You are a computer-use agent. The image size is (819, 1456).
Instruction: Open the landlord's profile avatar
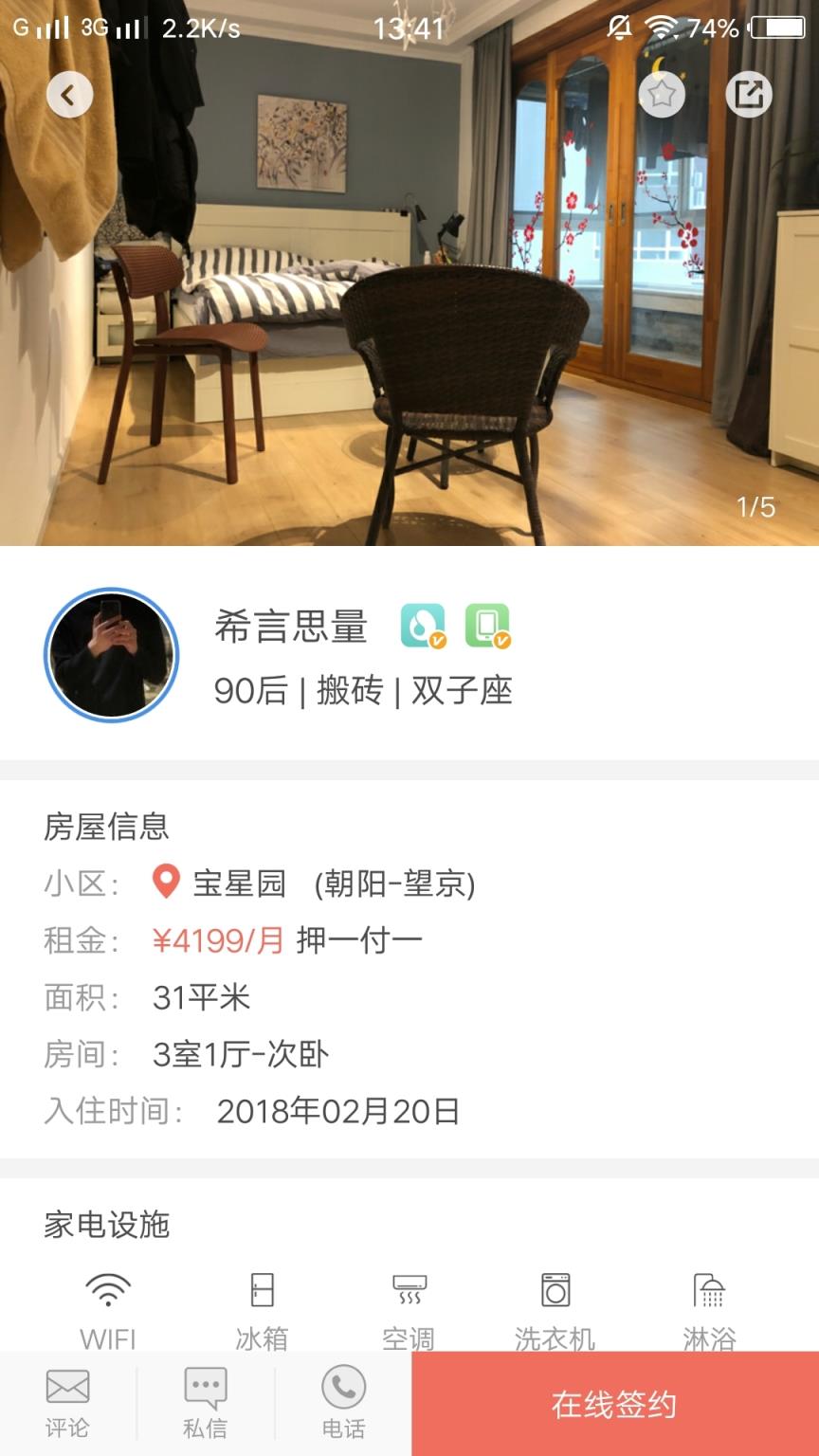point(110,654)
